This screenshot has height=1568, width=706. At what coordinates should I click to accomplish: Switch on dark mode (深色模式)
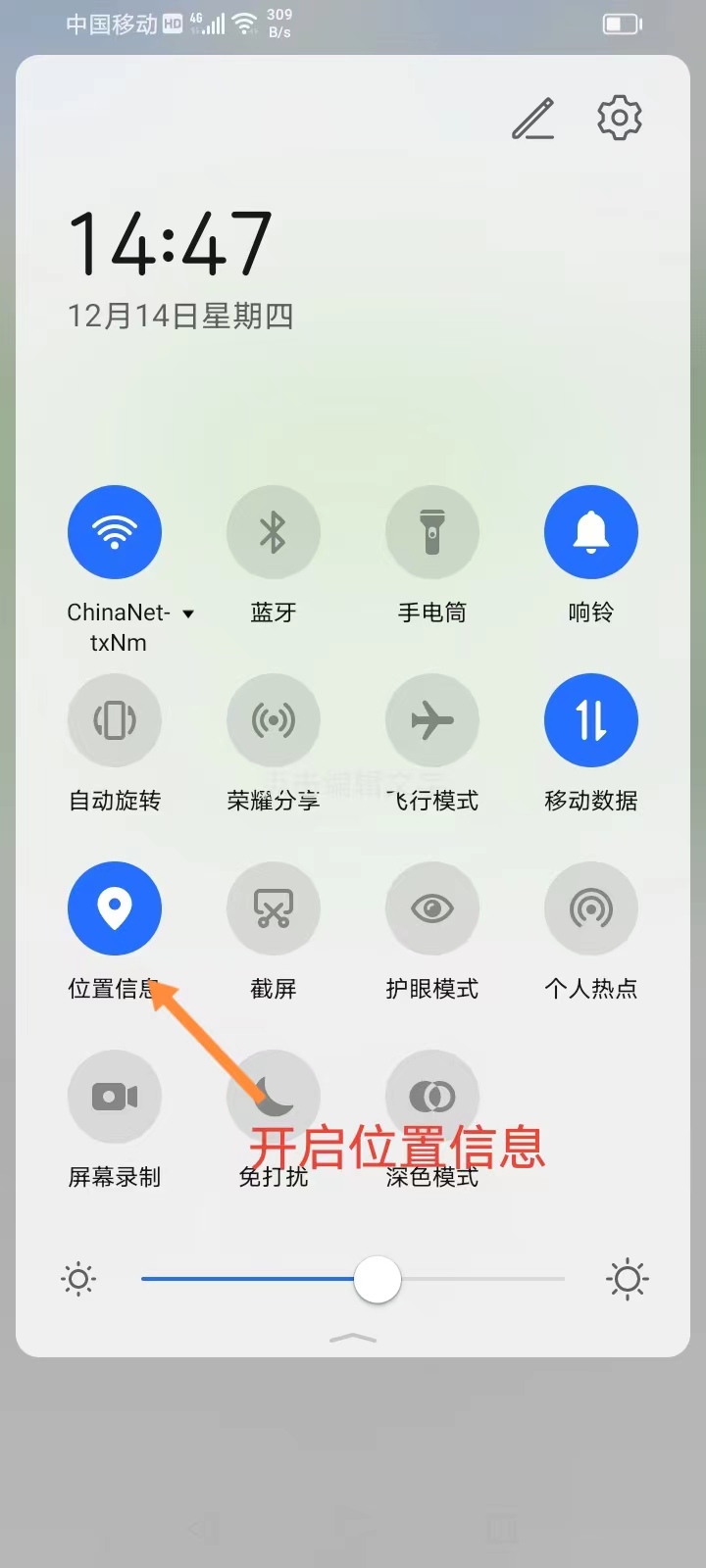tap(432, 1097)
